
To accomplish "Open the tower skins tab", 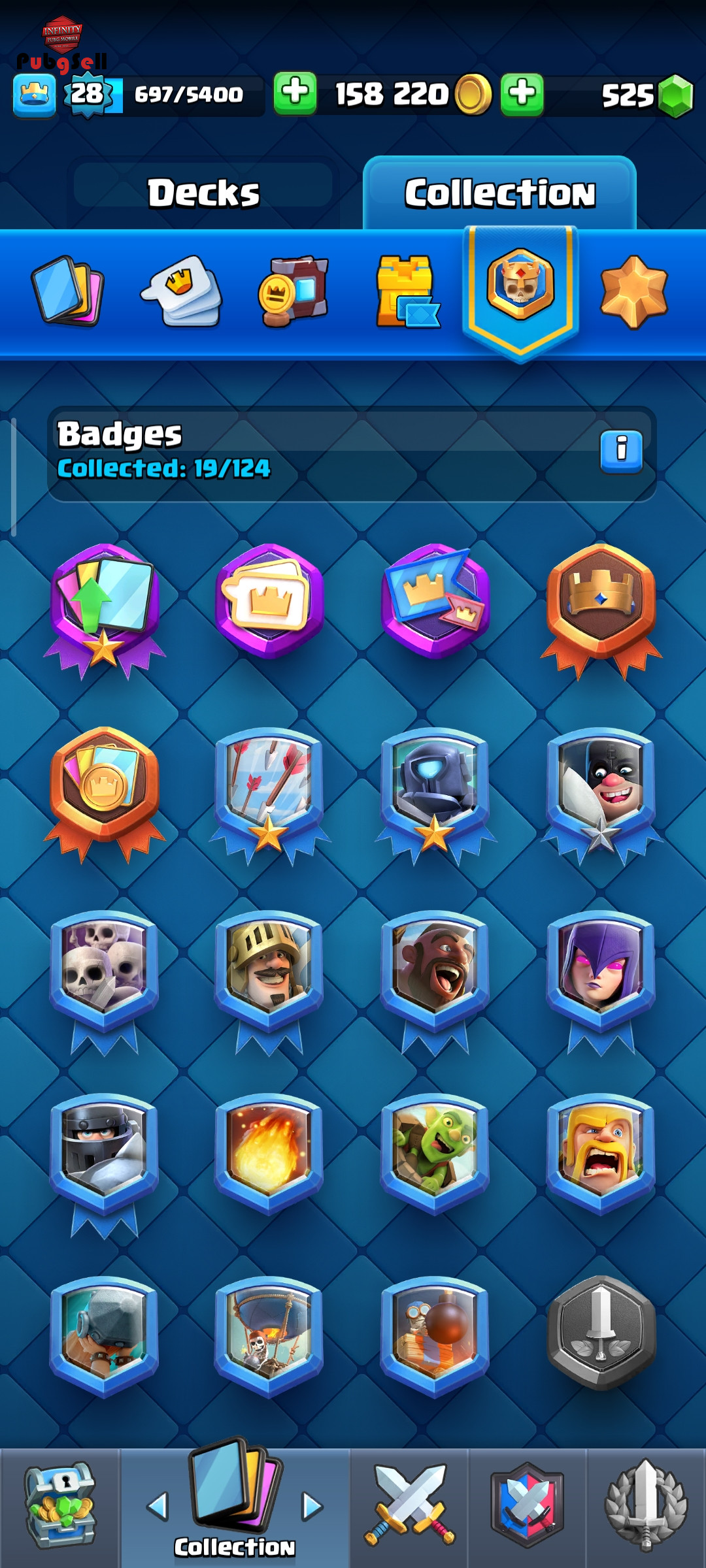I will (407, 291).
